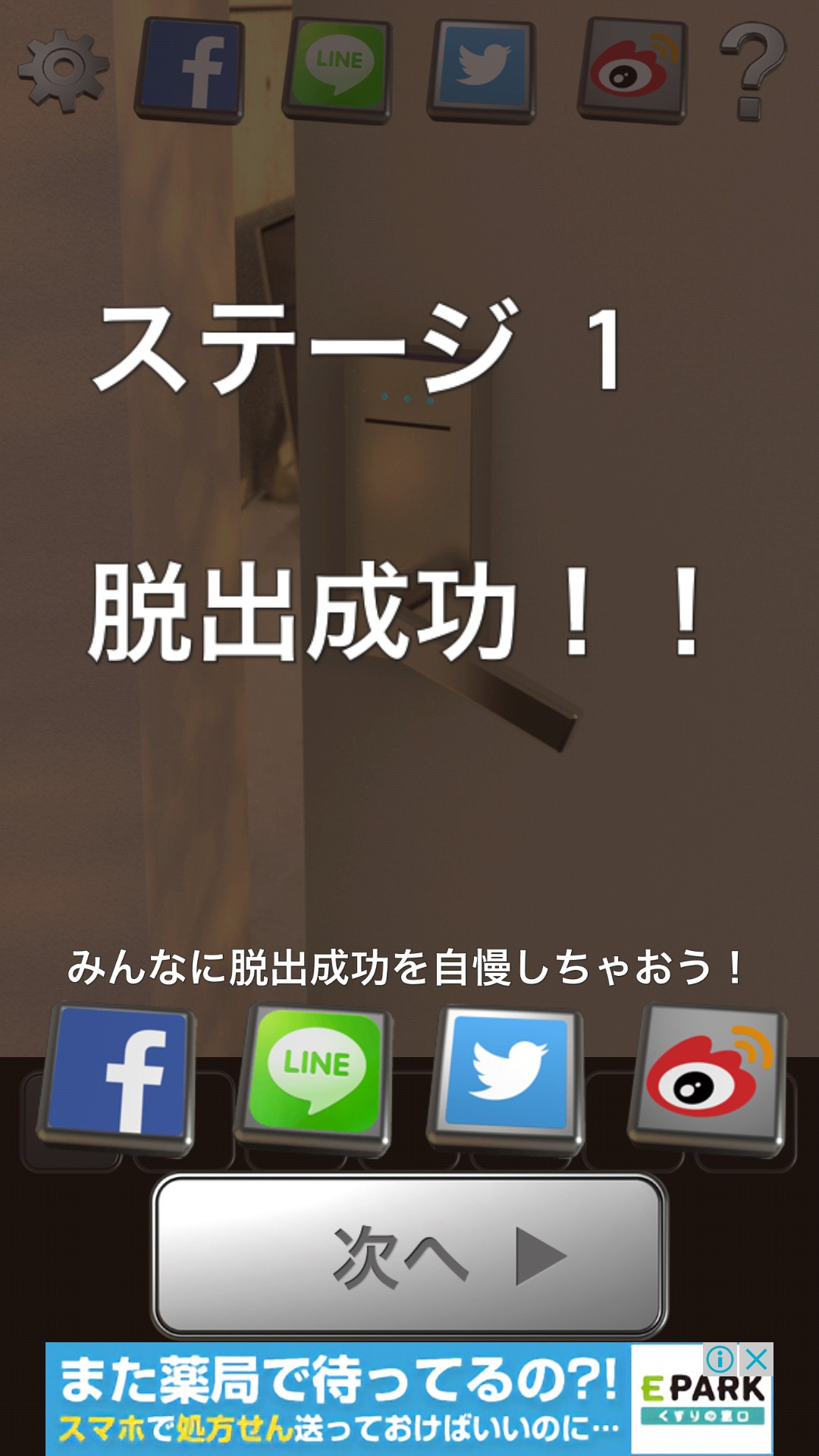Open the ad info icon
The image size is (819, 1456).
coord(720,1360)
